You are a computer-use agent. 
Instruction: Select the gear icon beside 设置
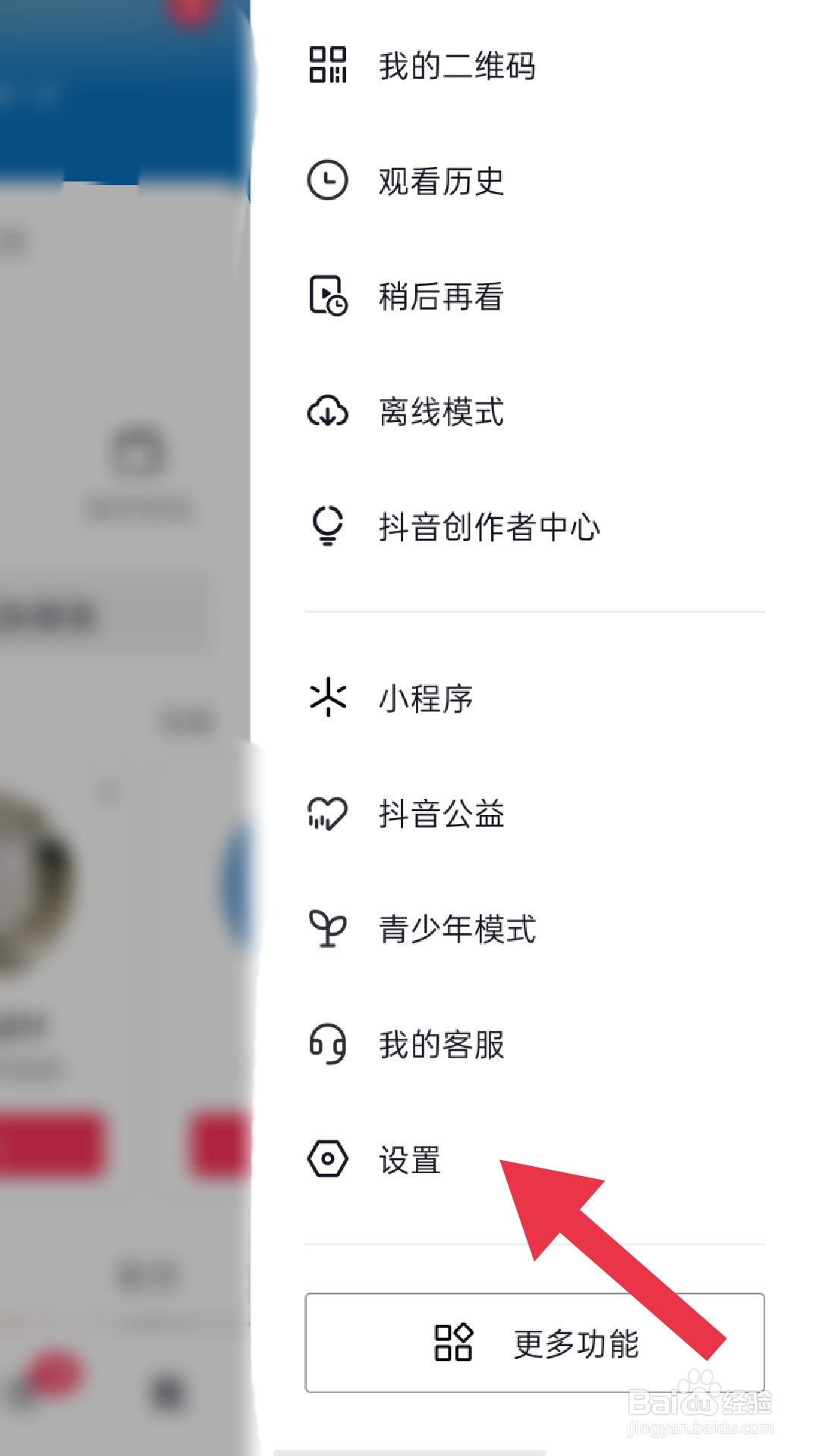[x=326, y=1159]
